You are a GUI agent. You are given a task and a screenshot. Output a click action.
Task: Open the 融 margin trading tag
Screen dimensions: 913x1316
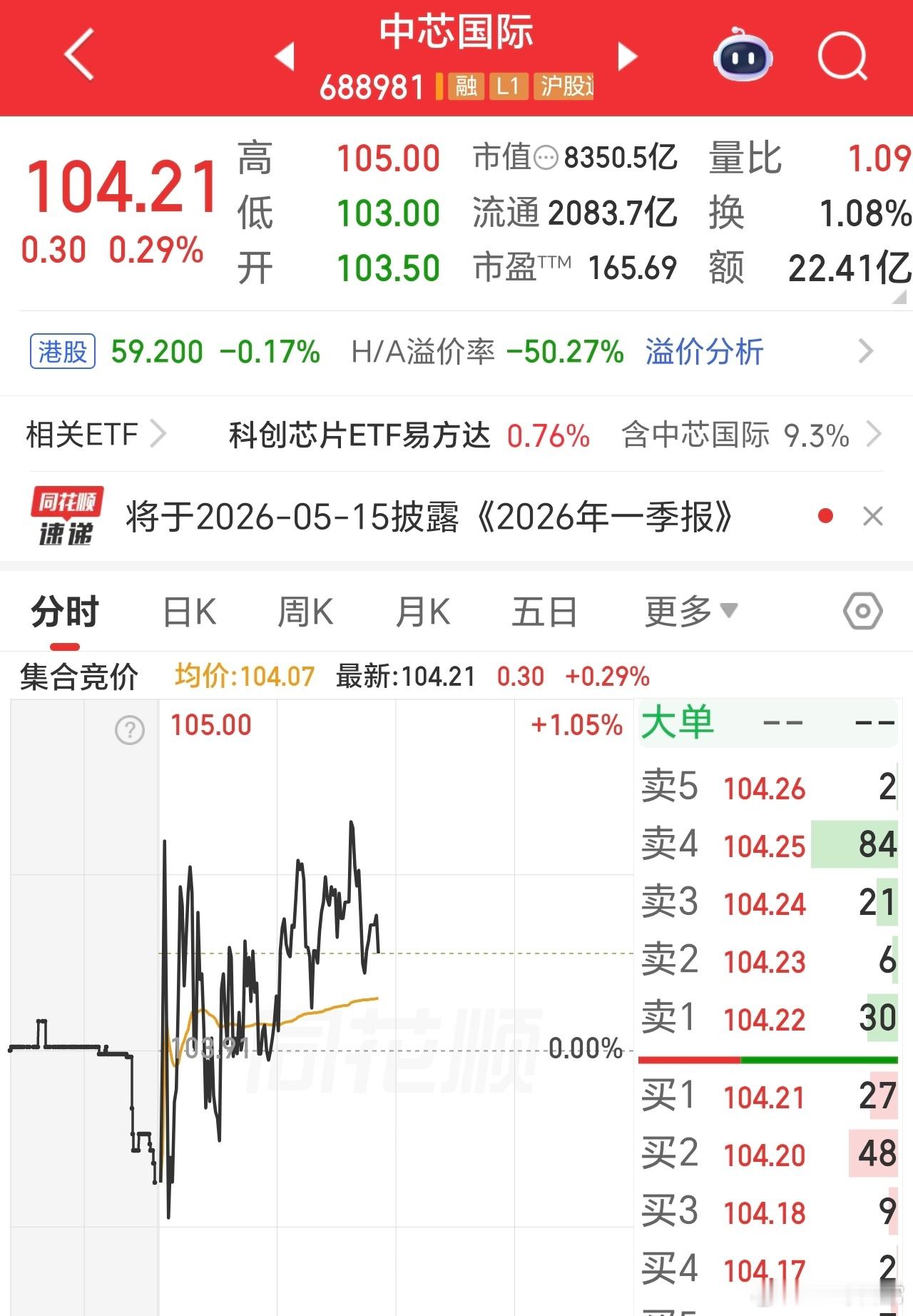(x=465, y=87)
